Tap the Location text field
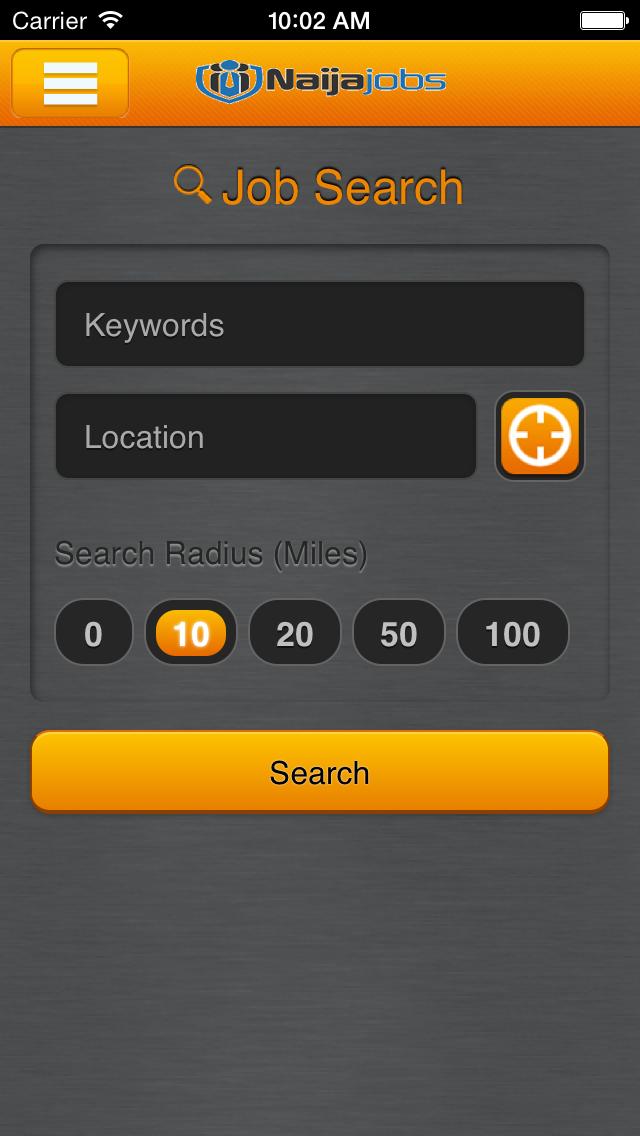 pyautogui.click(x=265, y=437)
